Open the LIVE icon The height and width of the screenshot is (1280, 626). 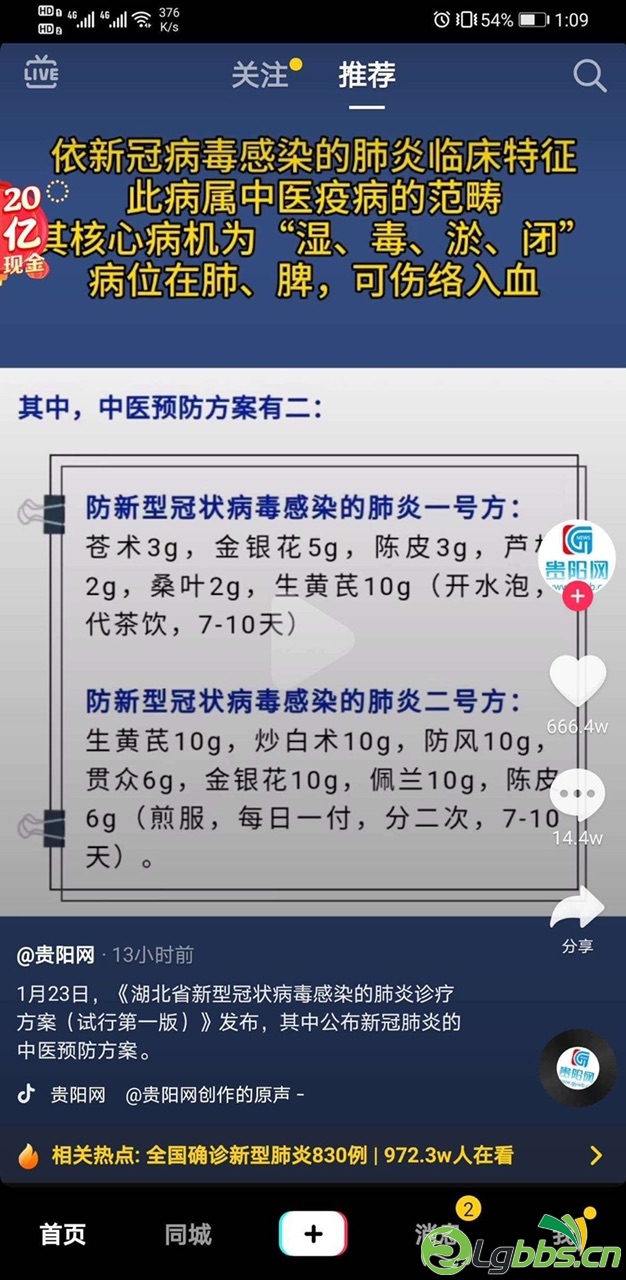[41, 73]
